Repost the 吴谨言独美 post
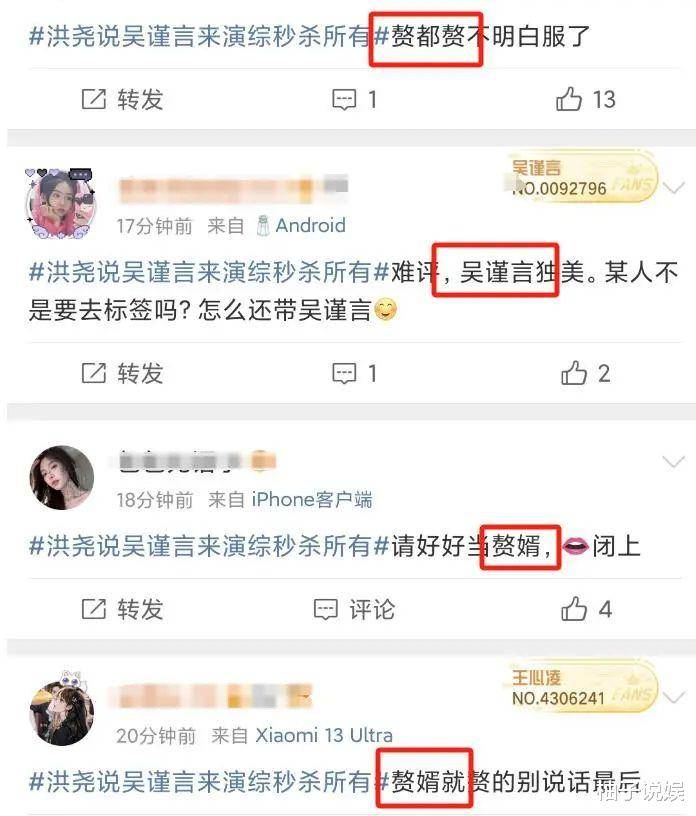The width and height of the screenshot is (696, 816). [x=121, y=373]
